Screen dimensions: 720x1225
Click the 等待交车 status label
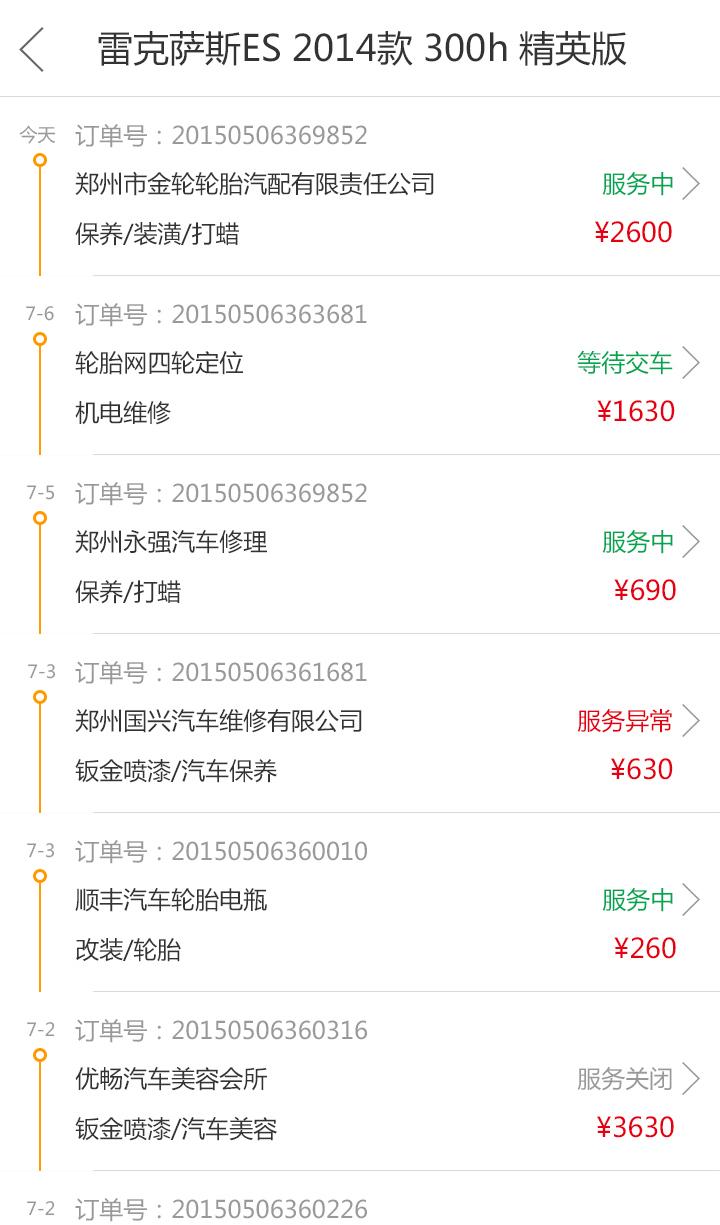pos(625,363)
